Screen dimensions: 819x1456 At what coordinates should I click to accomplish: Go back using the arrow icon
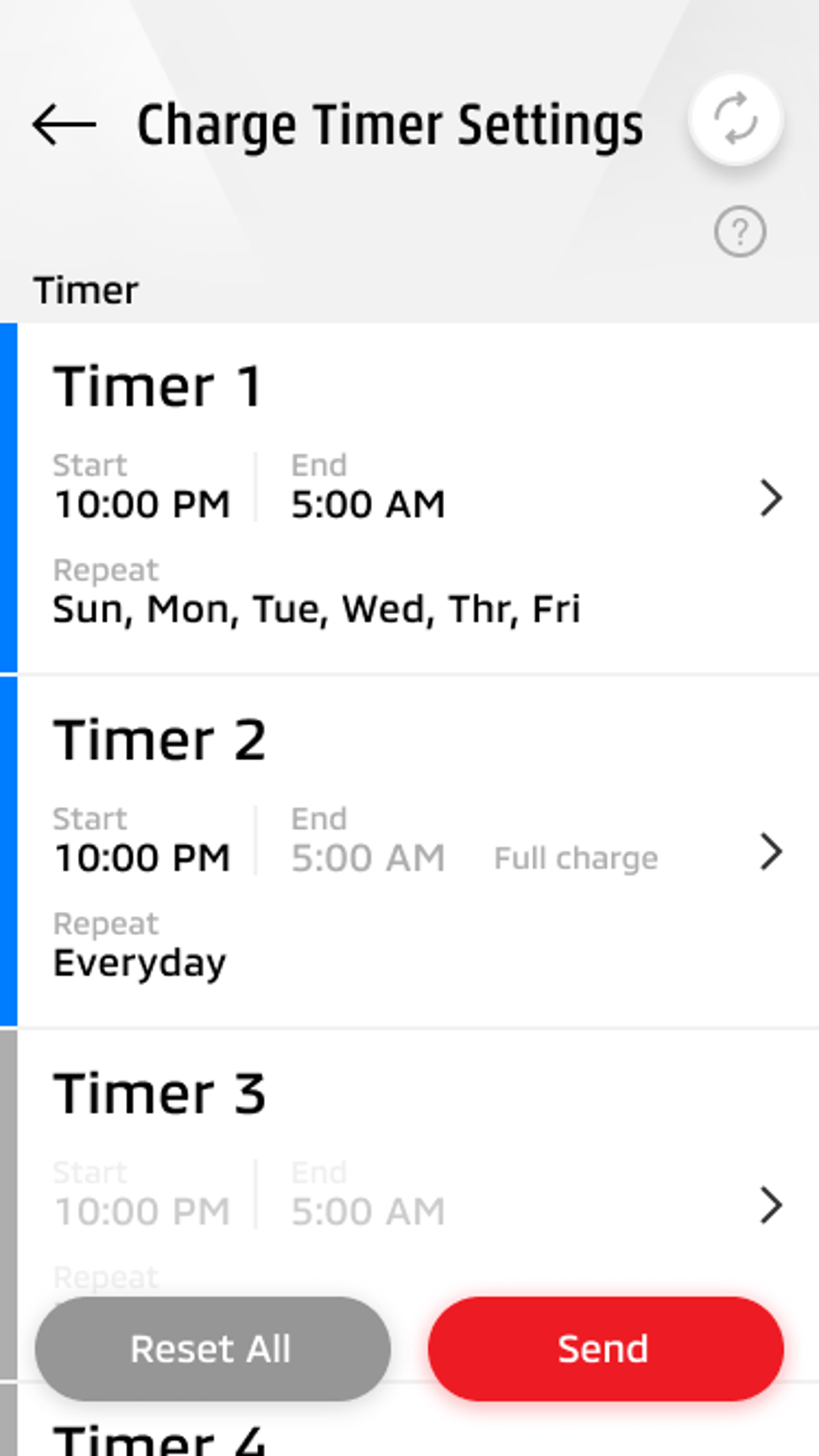tap(64, 125)
